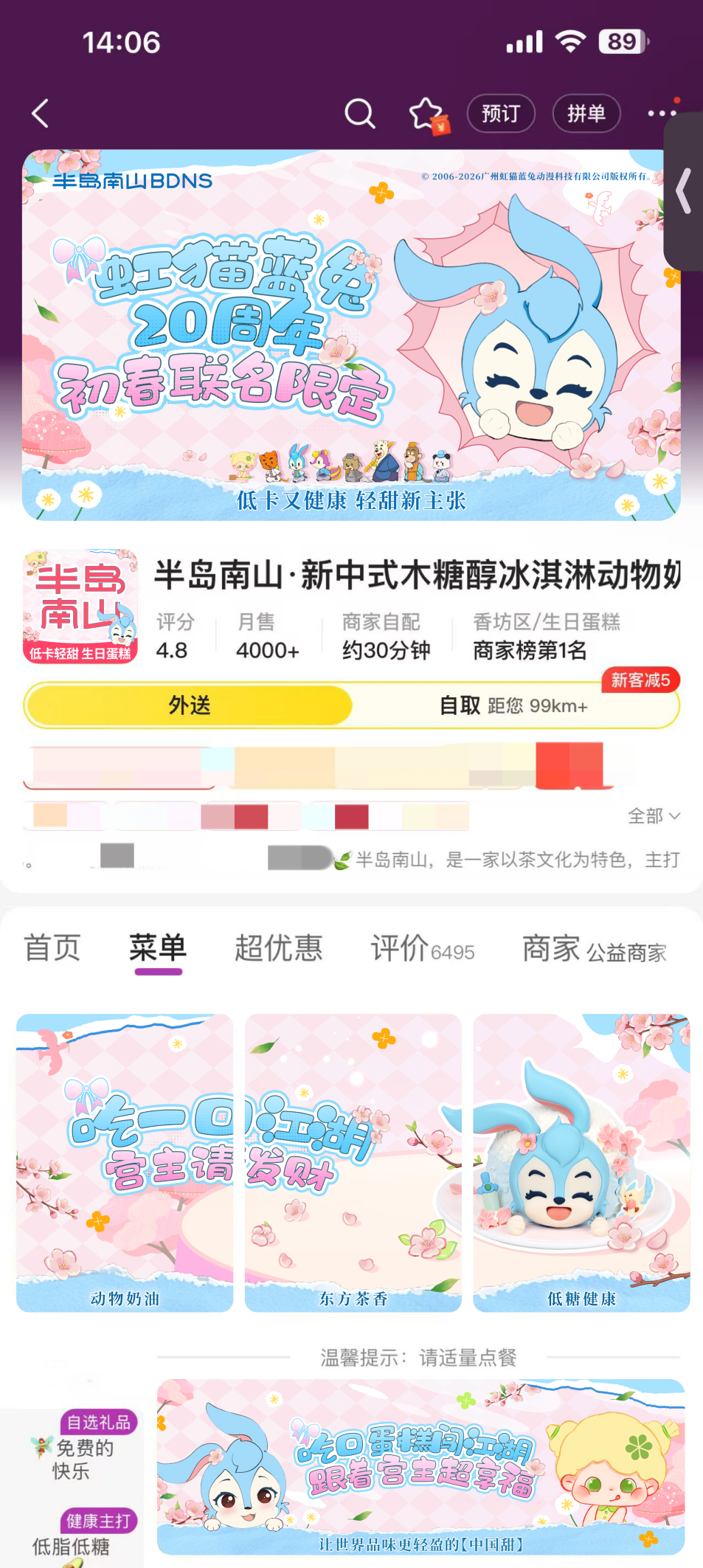Select the 低脂低糖 menu category
Viewport: 703px width, 1568px height.
coord(72,1545)
